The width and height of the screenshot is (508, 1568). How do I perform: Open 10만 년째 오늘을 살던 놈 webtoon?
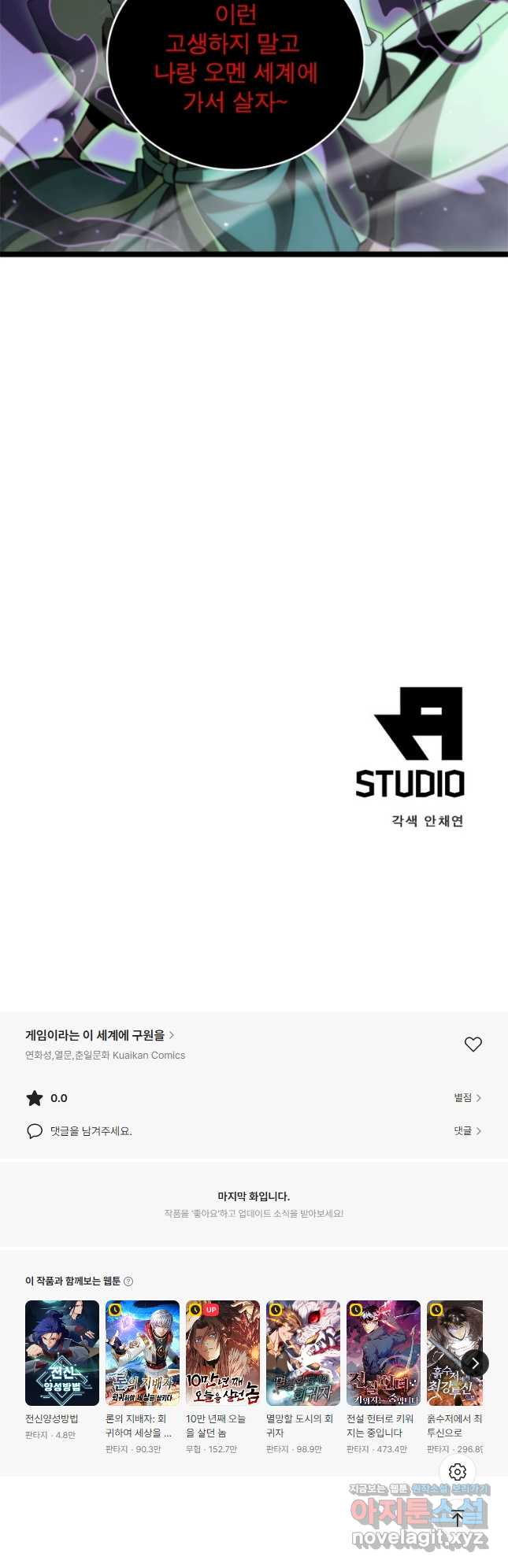pos(223,1352)
